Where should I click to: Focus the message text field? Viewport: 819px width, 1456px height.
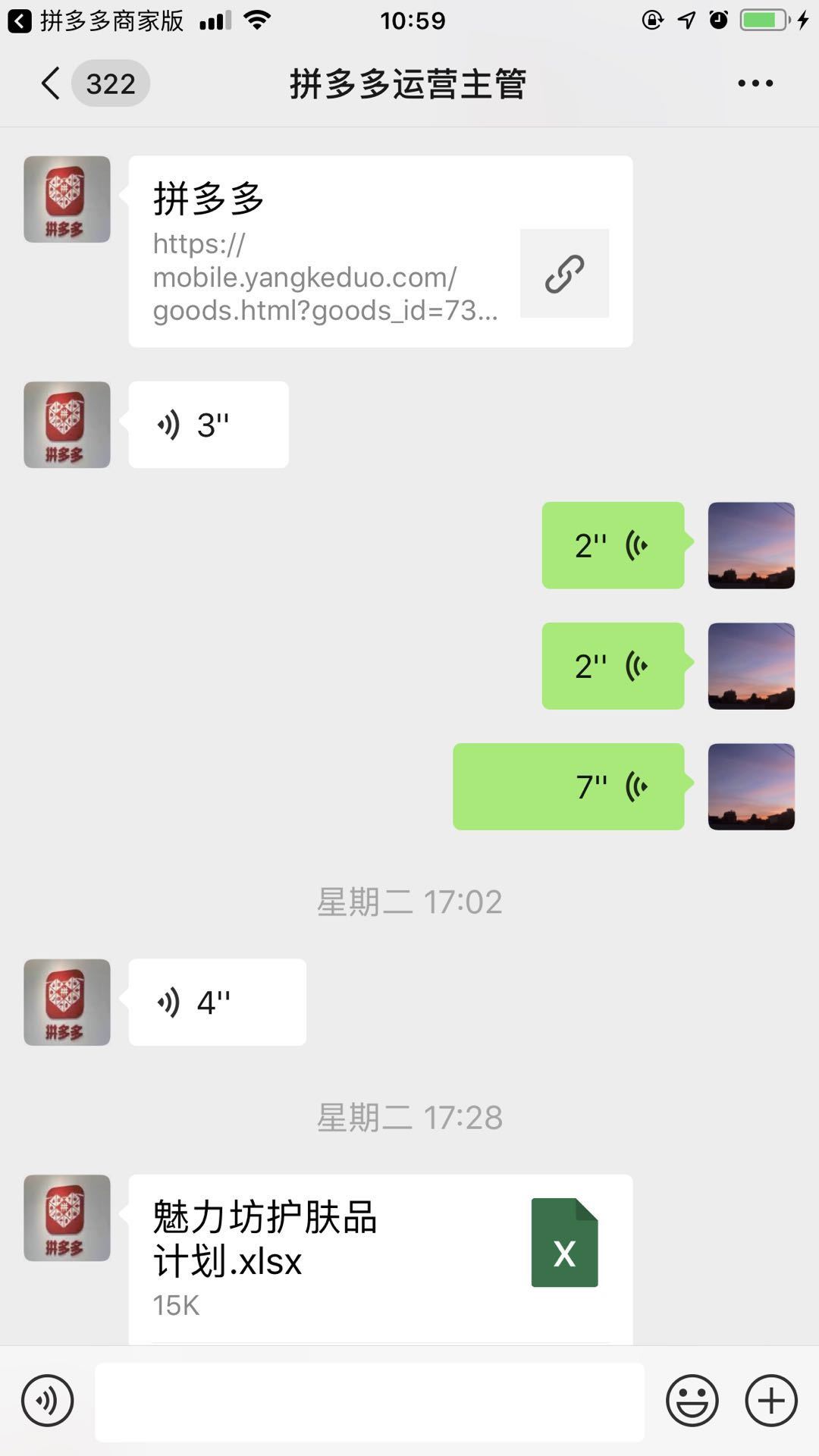point(369,1401)
